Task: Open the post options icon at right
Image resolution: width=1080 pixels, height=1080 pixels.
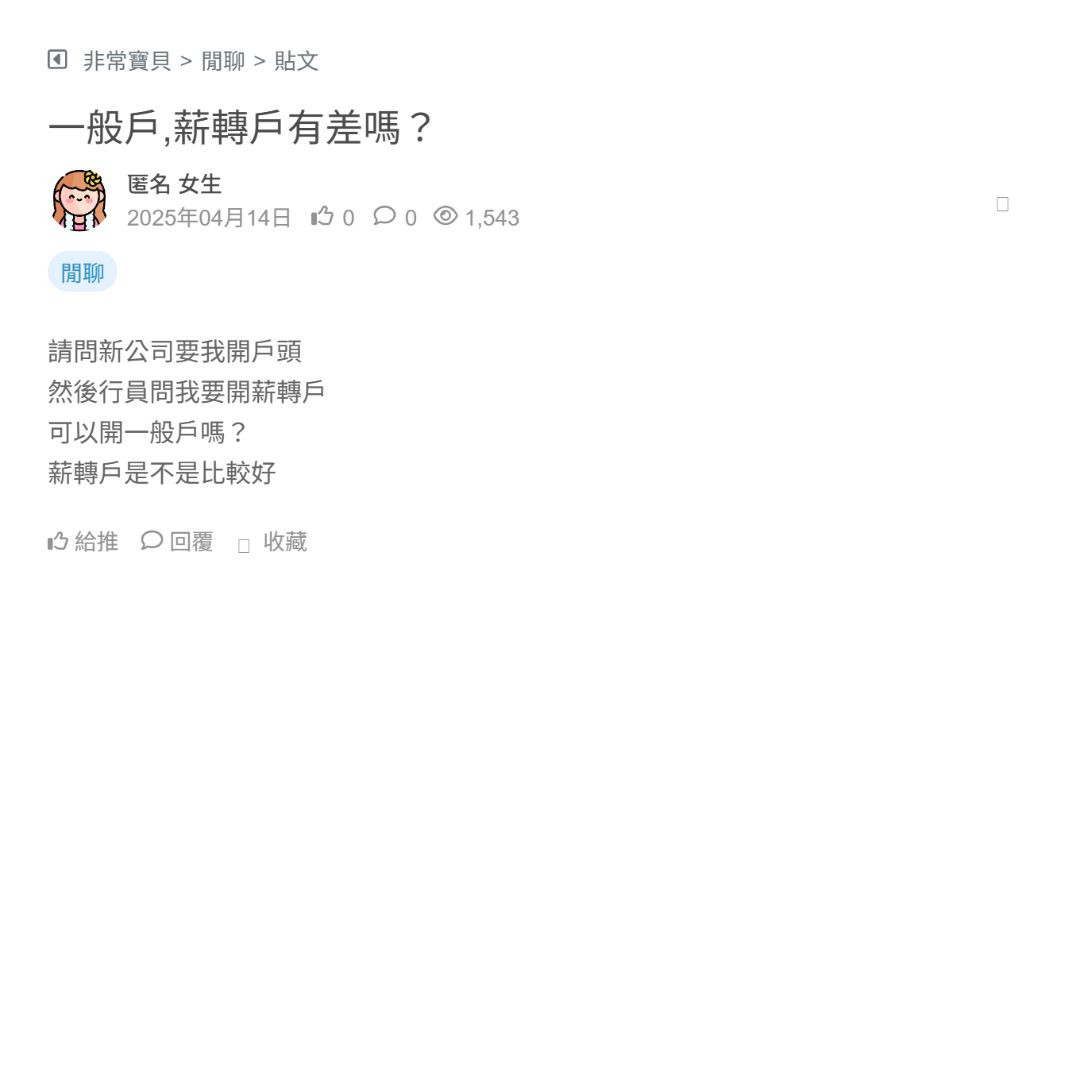Action: (1002, 204)
